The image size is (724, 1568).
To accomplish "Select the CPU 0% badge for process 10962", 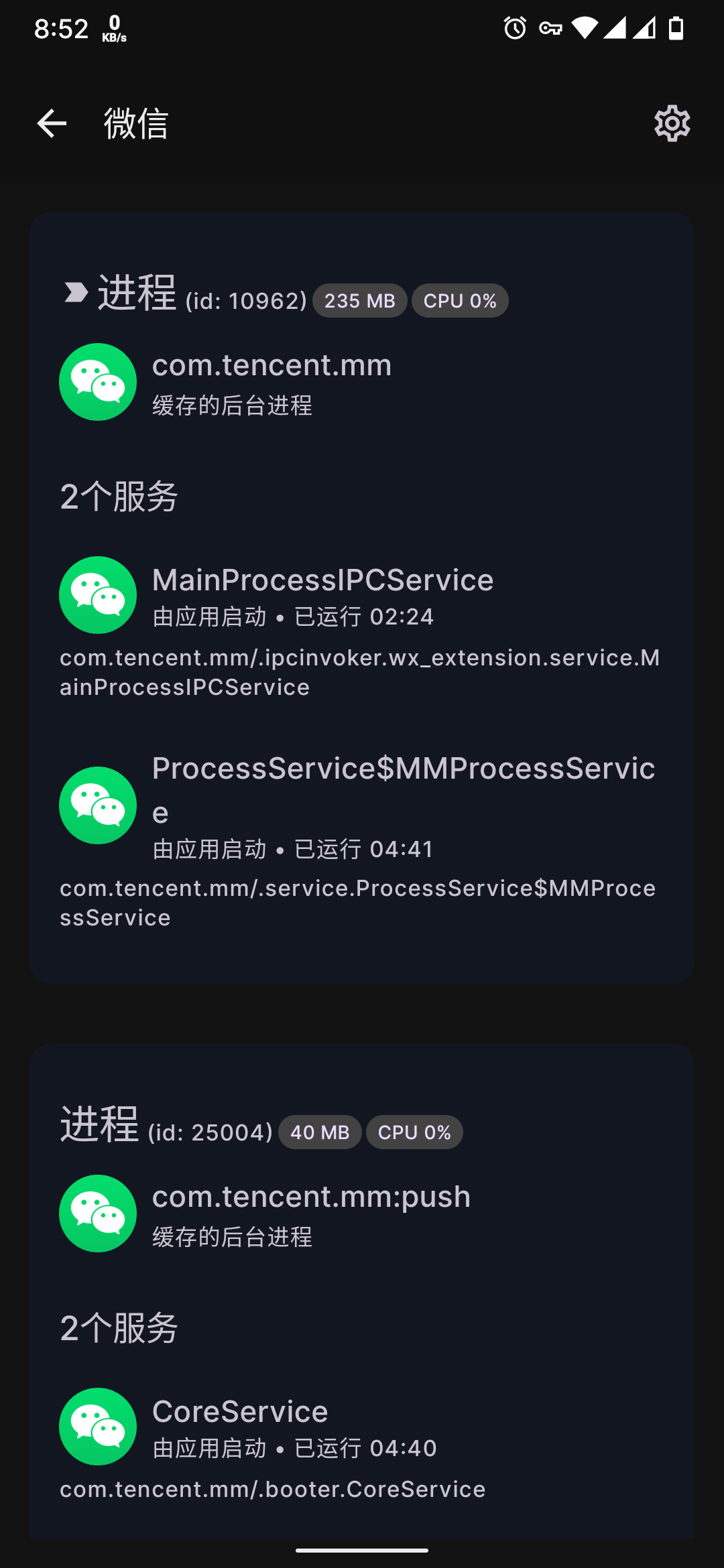I will pyautogui.click(x=459, y=300).
